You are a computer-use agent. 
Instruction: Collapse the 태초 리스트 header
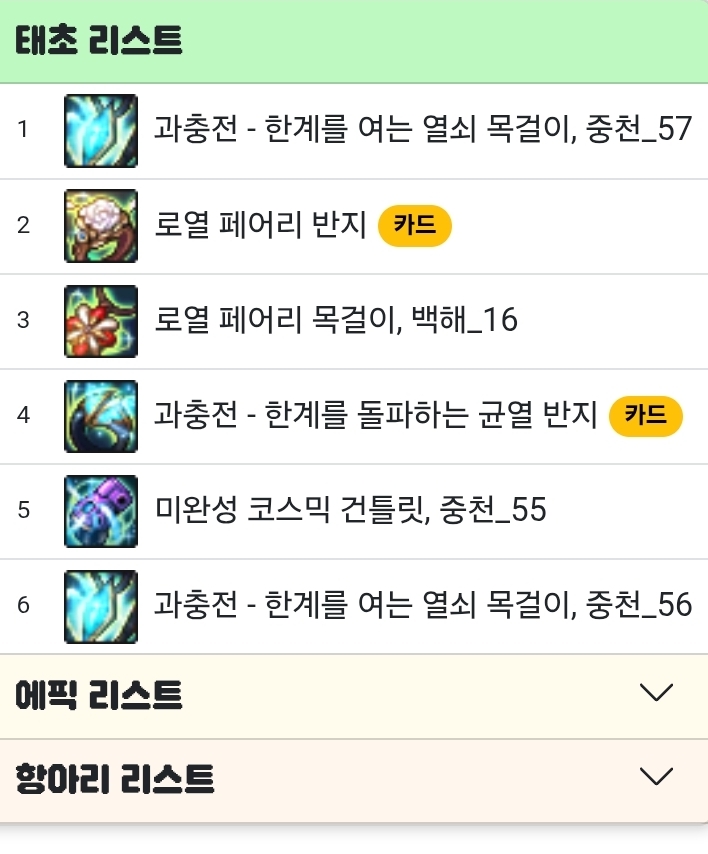click(354, 41)
